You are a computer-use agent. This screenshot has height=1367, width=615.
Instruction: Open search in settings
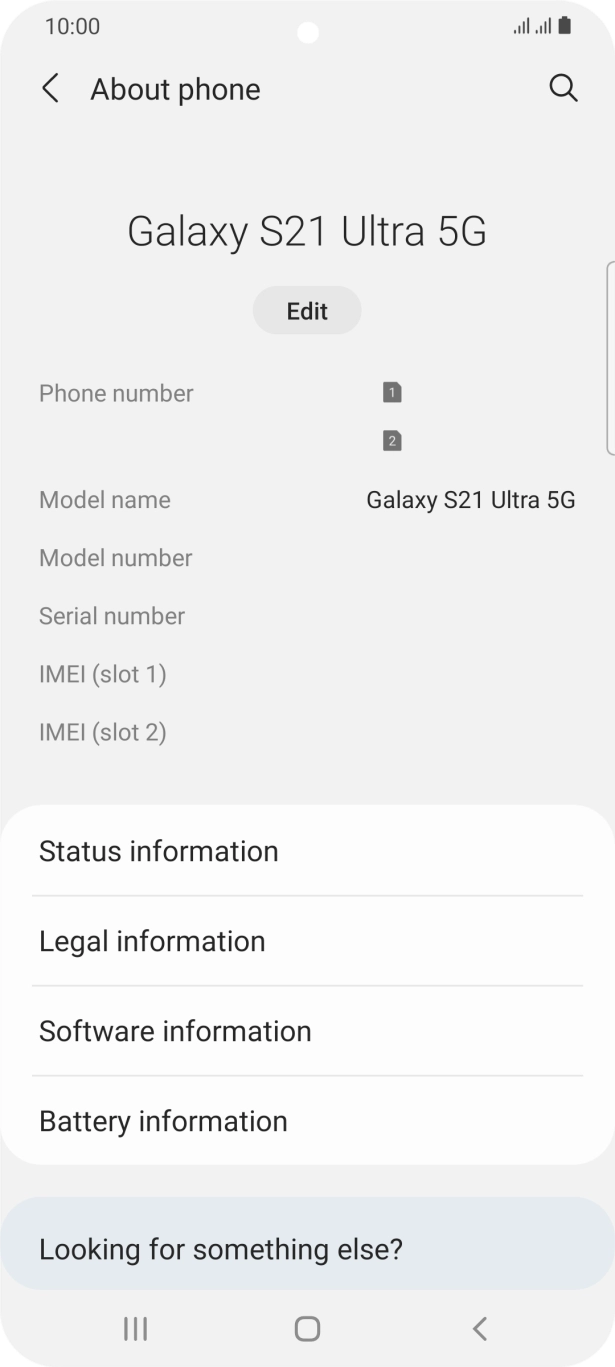coord(563,89)
